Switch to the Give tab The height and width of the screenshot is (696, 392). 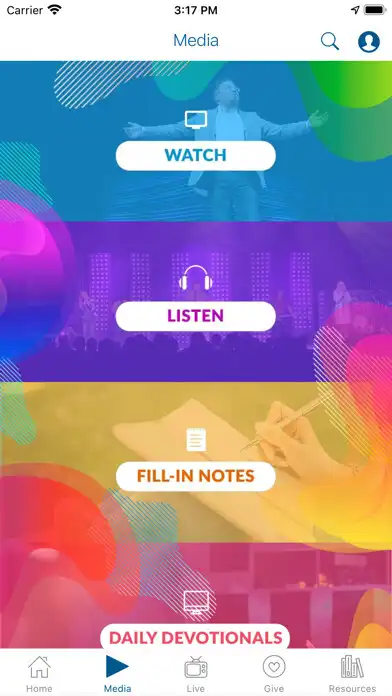274,674
